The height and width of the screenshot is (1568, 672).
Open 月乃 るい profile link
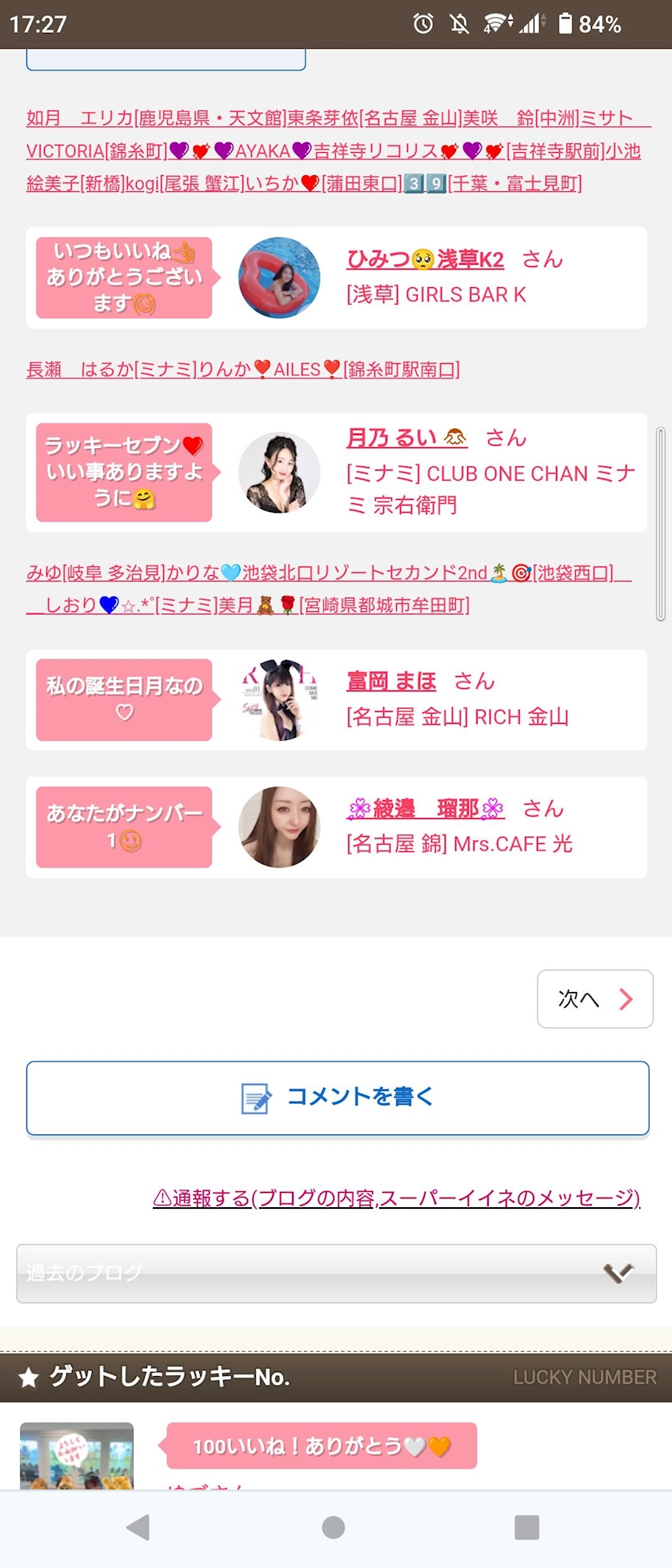pyautogui.click(x=406, y=438)
